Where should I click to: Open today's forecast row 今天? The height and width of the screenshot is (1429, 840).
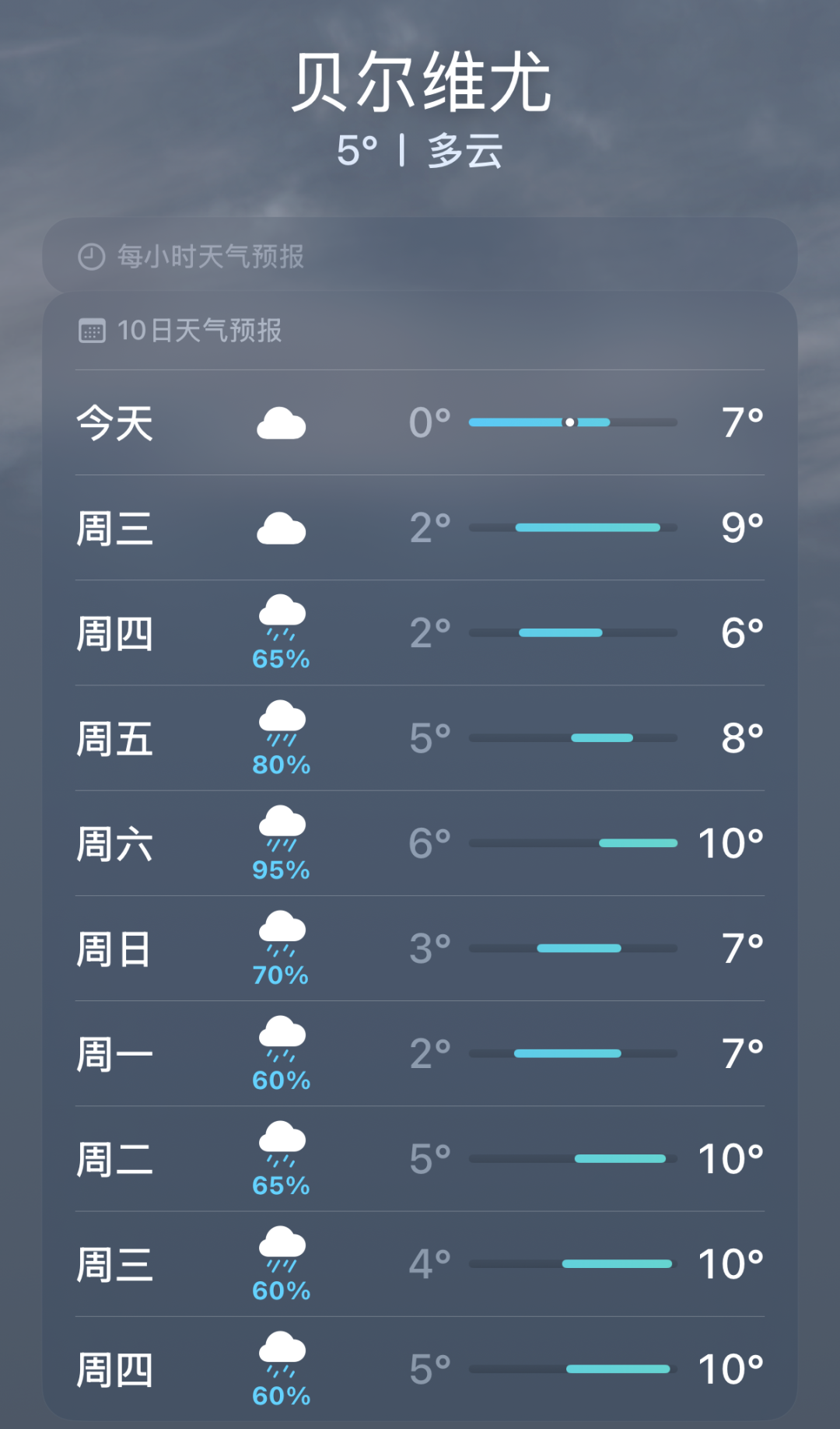click(420, 422)
